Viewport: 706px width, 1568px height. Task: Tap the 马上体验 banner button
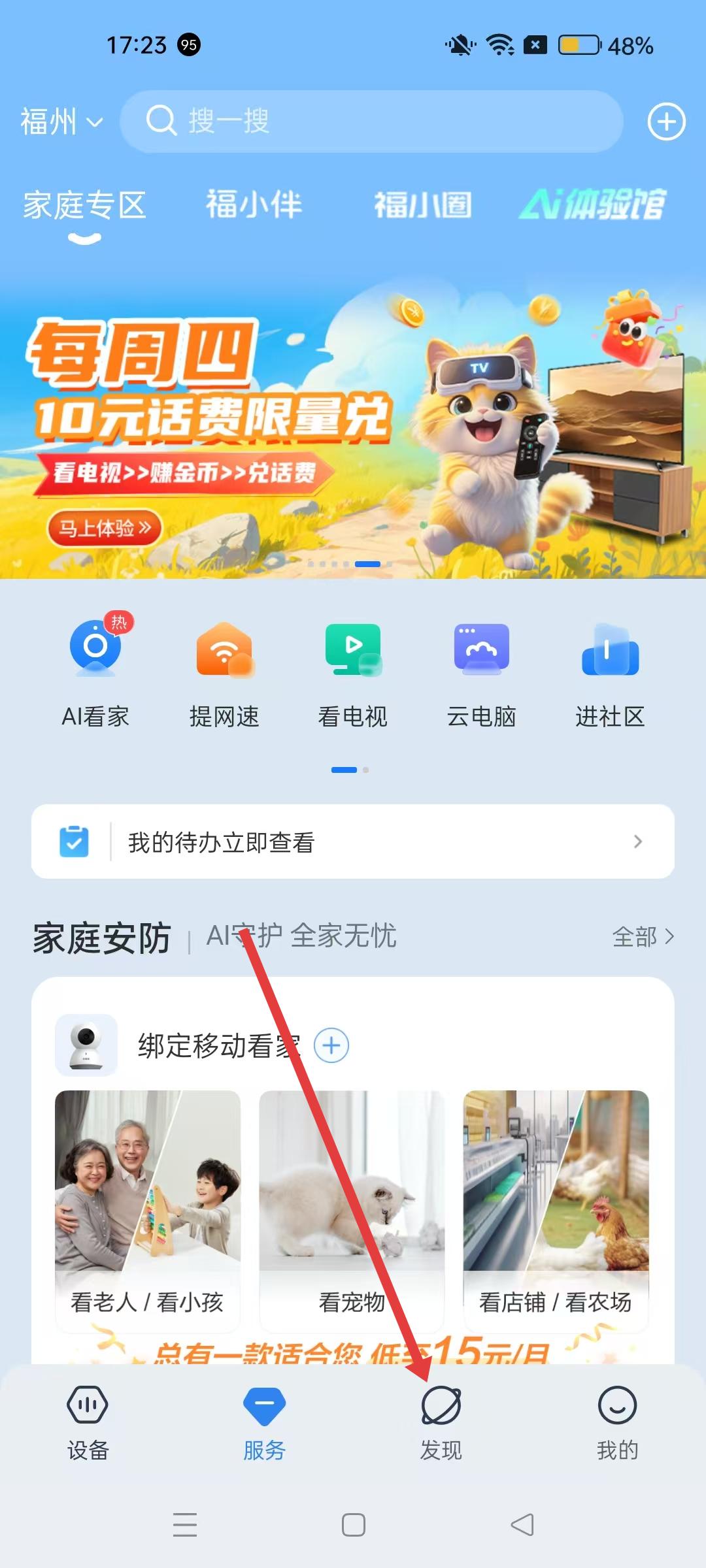click(105, 527)
